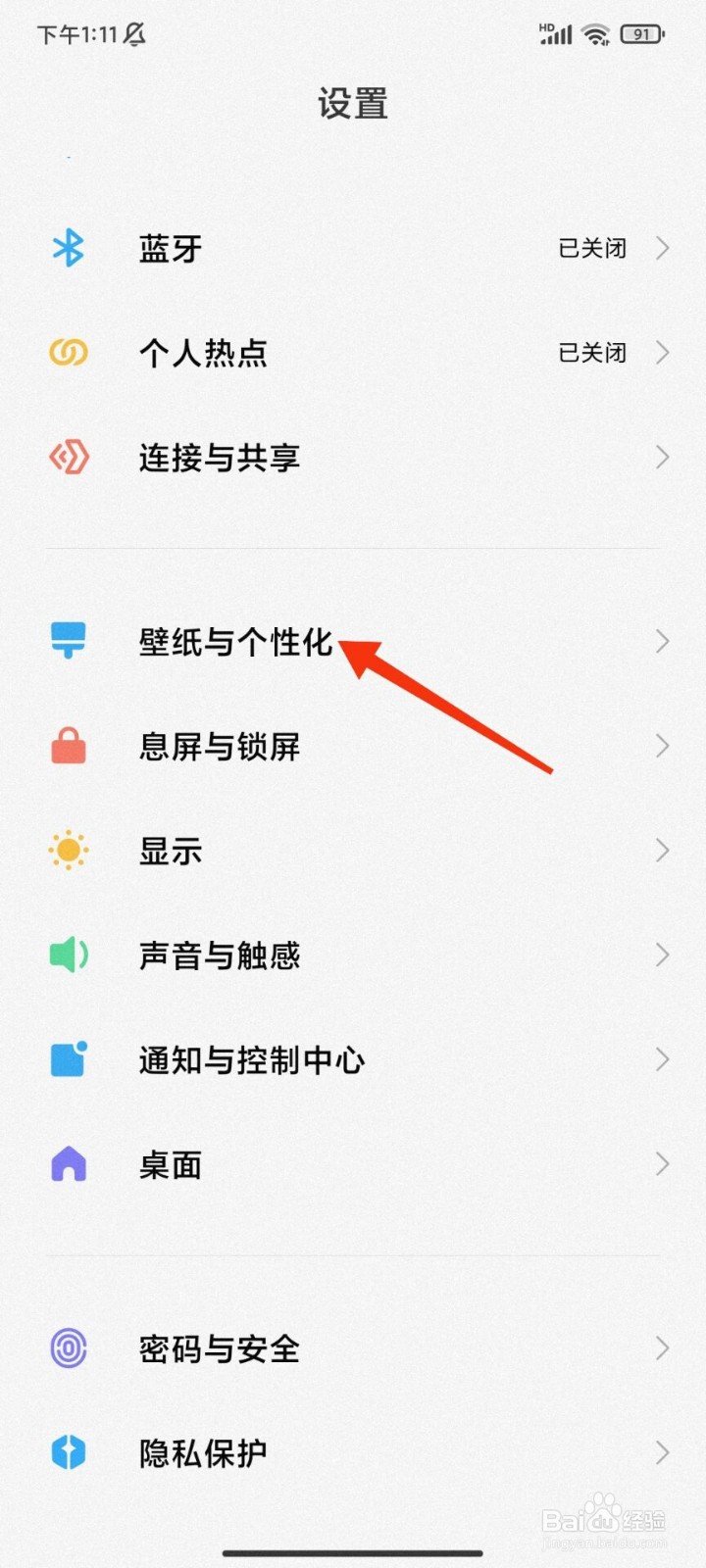Open Bluetooth settings showing 已关闭 status

(x=353, y=248)
